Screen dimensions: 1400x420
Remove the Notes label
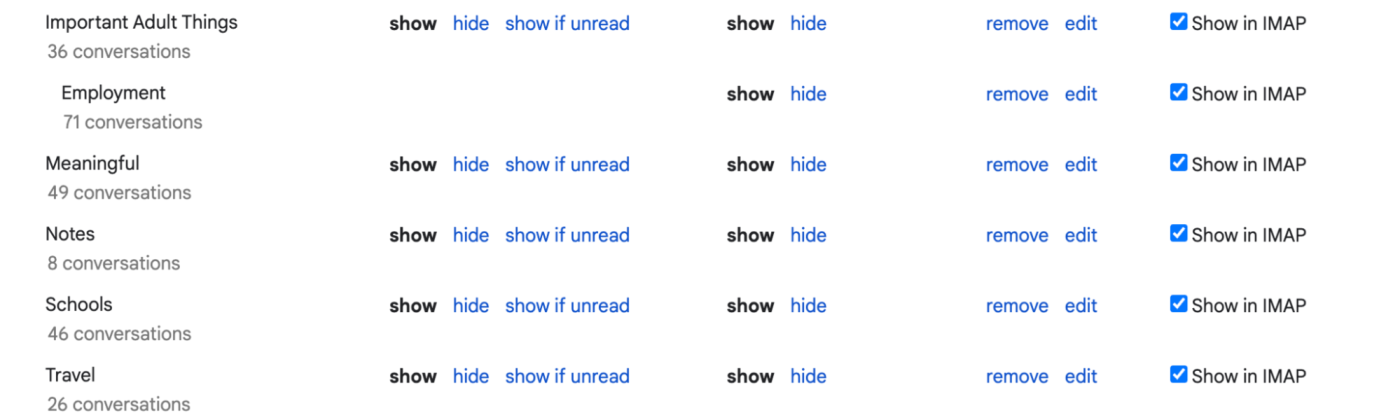pyautogui.click(x=1016, y=235)
